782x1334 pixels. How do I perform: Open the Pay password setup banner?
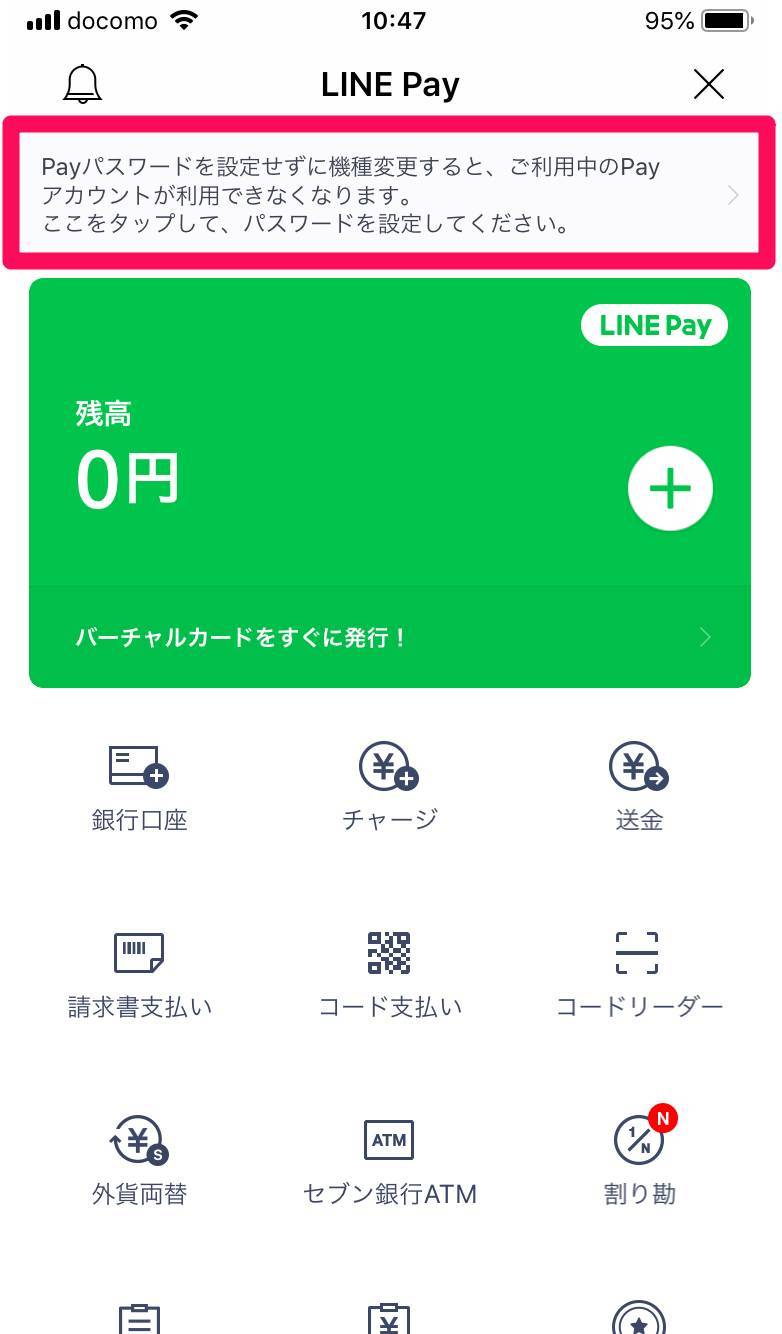pyautogui.click(x=390, y=194)
